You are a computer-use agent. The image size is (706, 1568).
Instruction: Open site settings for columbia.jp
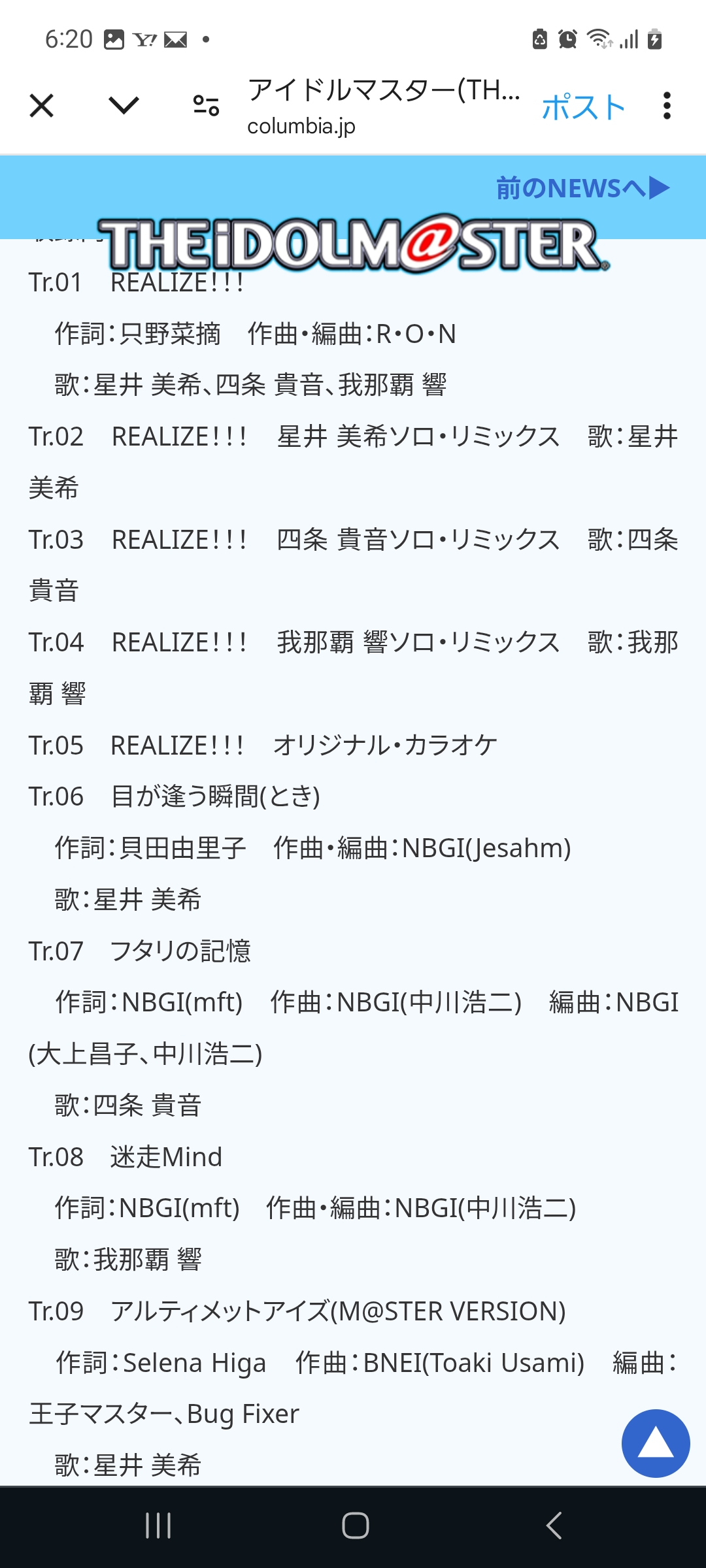(206, 105)
